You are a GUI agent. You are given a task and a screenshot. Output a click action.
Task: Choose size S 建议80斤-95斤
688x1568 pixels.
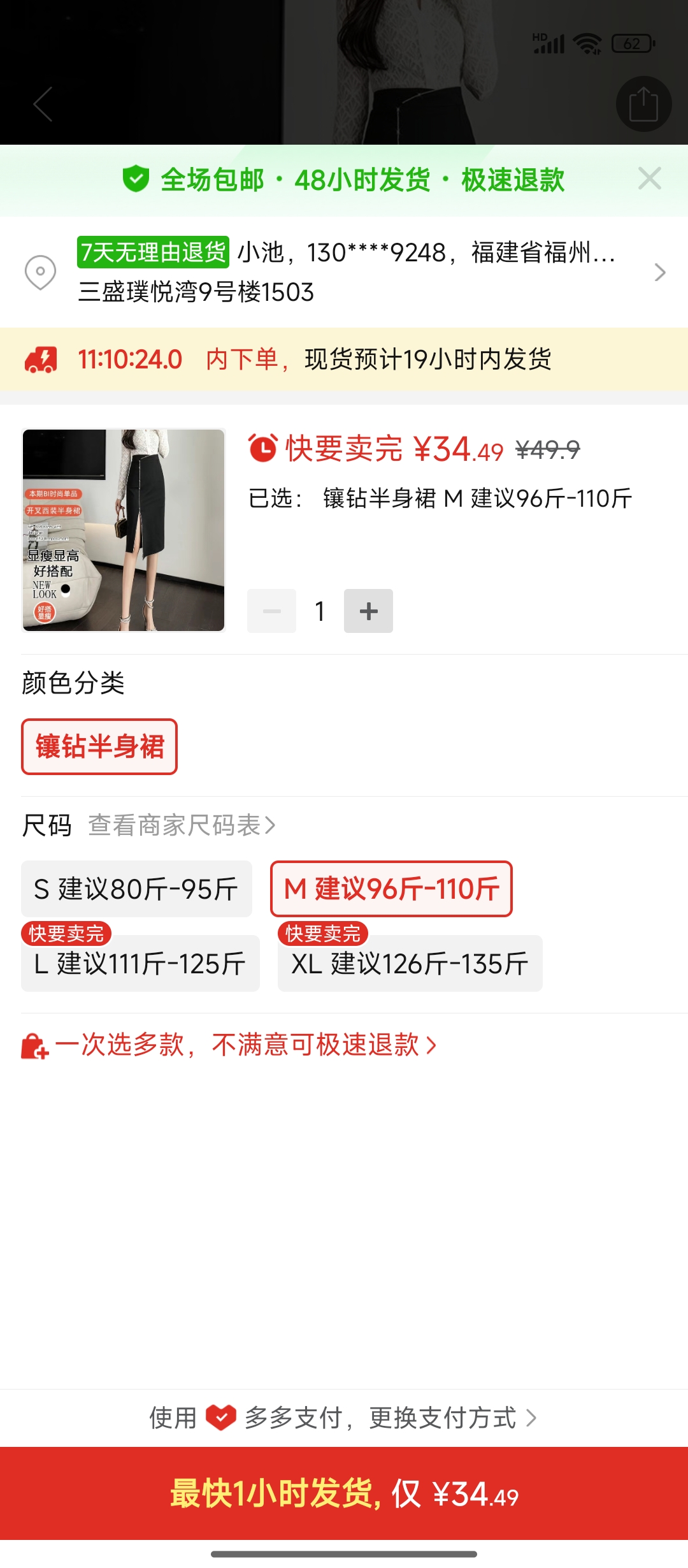(x=136, y=889)
